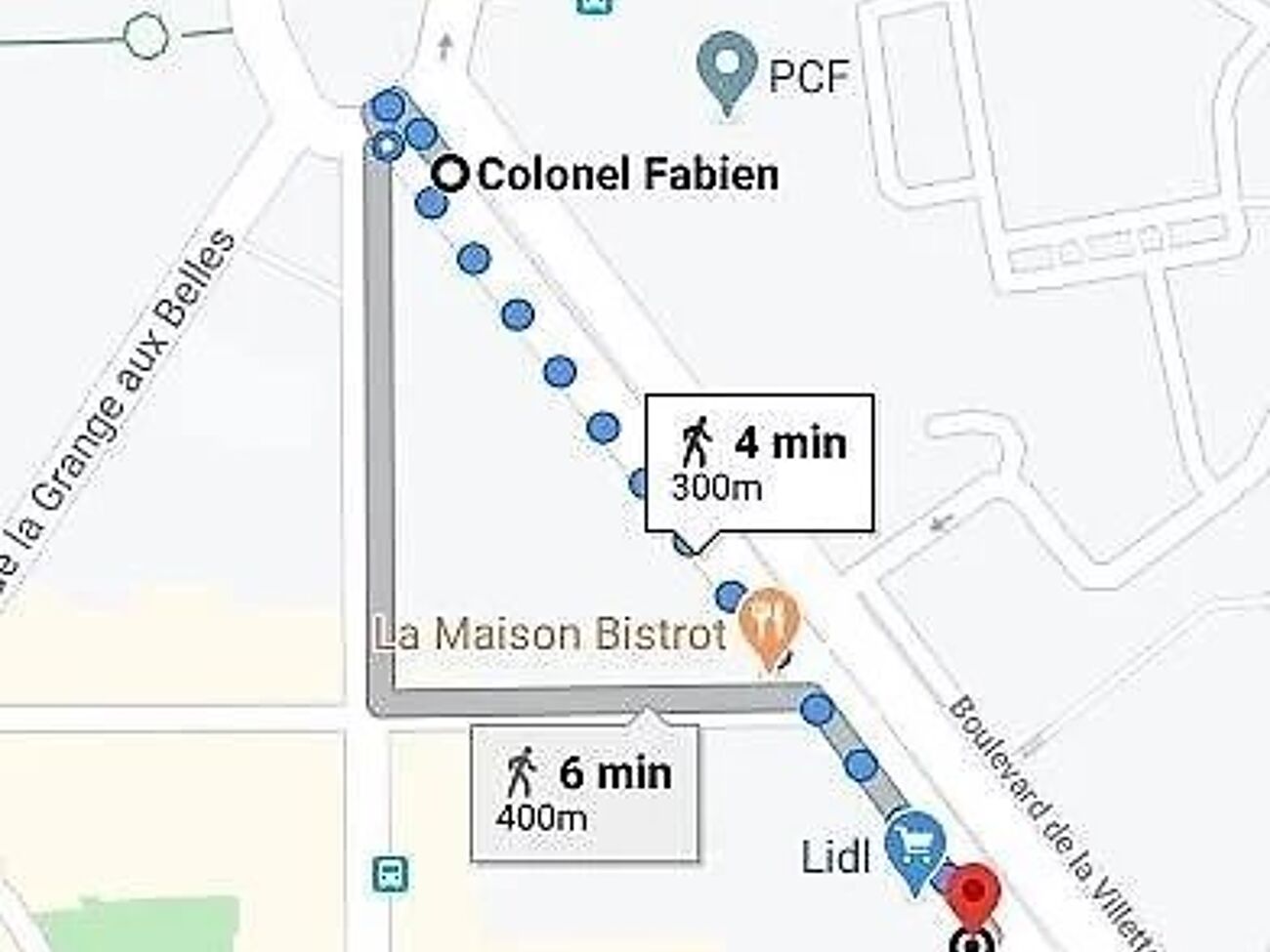
Task: Open La Maison Bistrot restaurant pin
Action: click(770, 622)
